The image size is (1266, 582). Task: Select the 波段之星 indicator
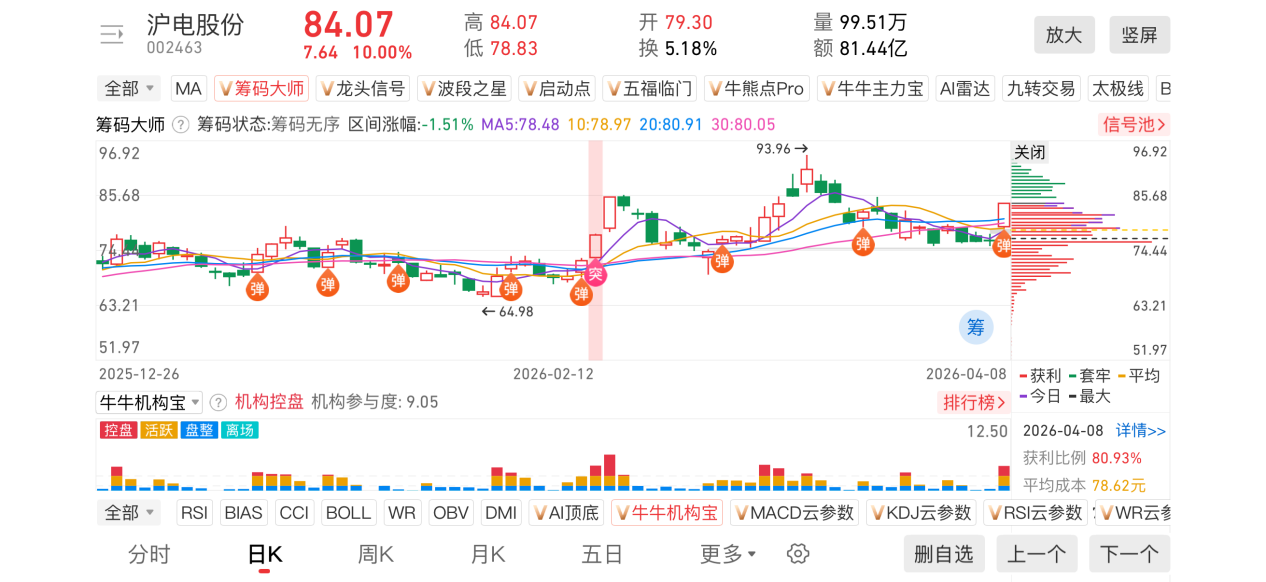463,89
